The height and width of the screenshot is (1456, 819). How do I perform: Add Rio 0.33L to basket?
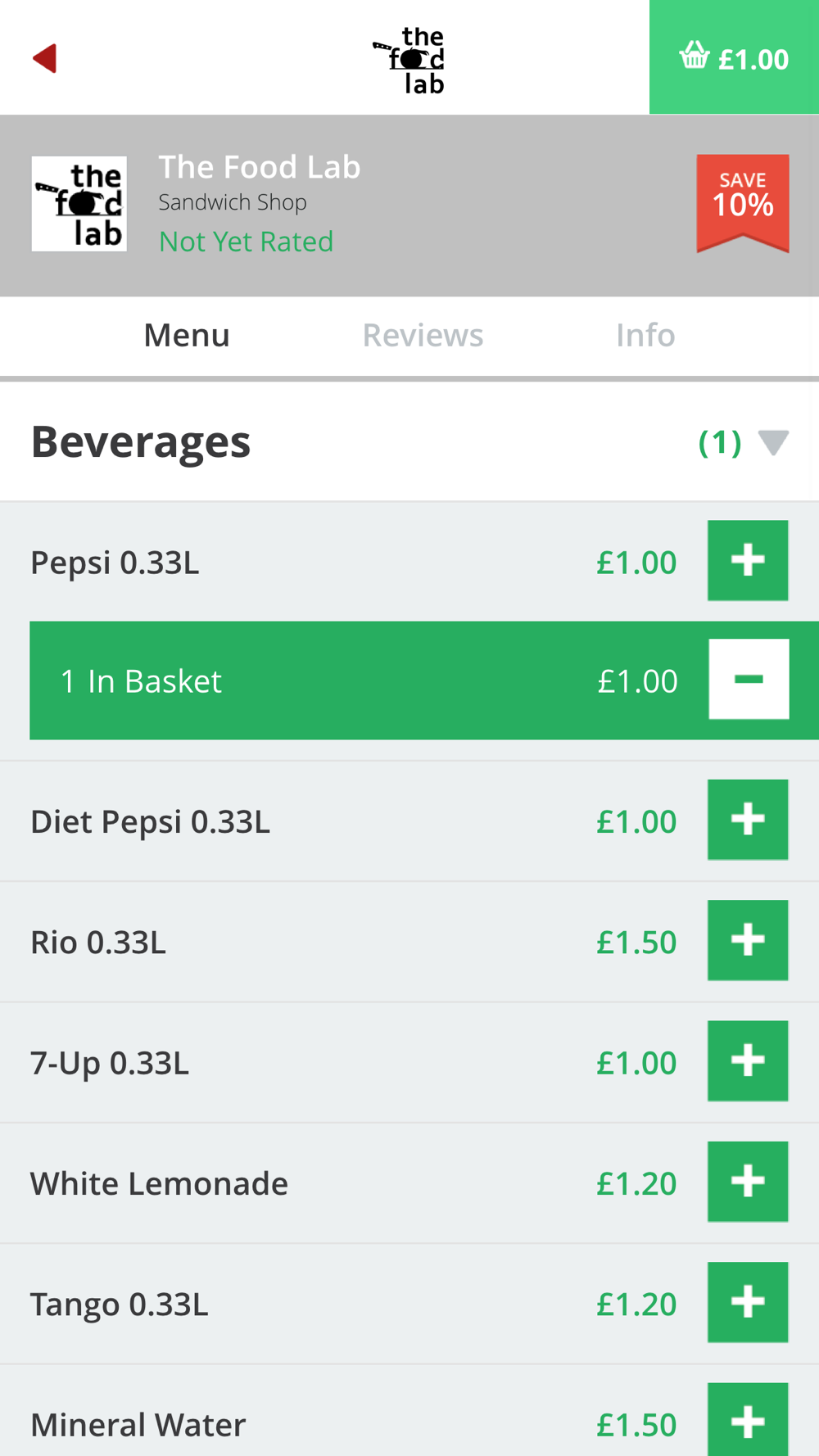pos(748,940)
